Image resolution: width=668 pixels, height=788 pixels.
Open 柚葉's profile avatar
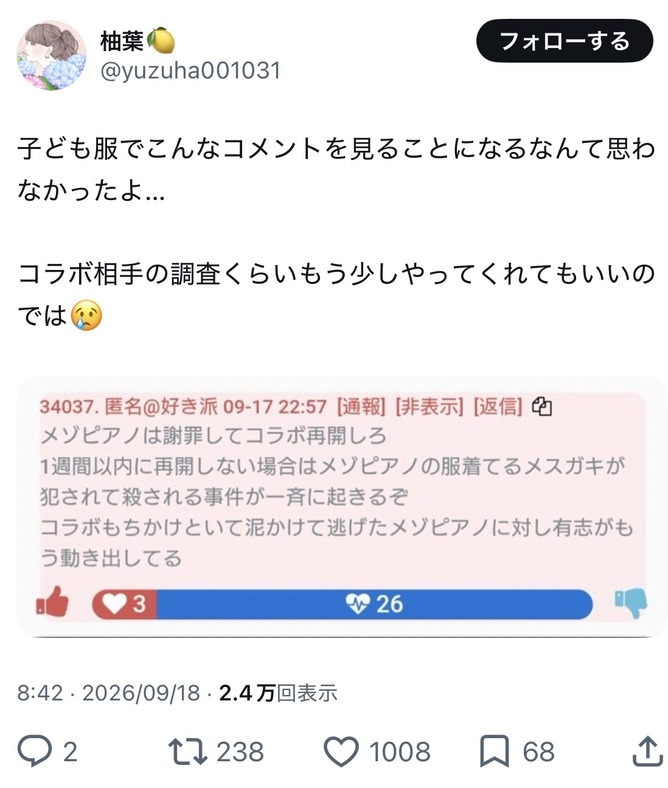pyautogui.click(x=52, y=56)
